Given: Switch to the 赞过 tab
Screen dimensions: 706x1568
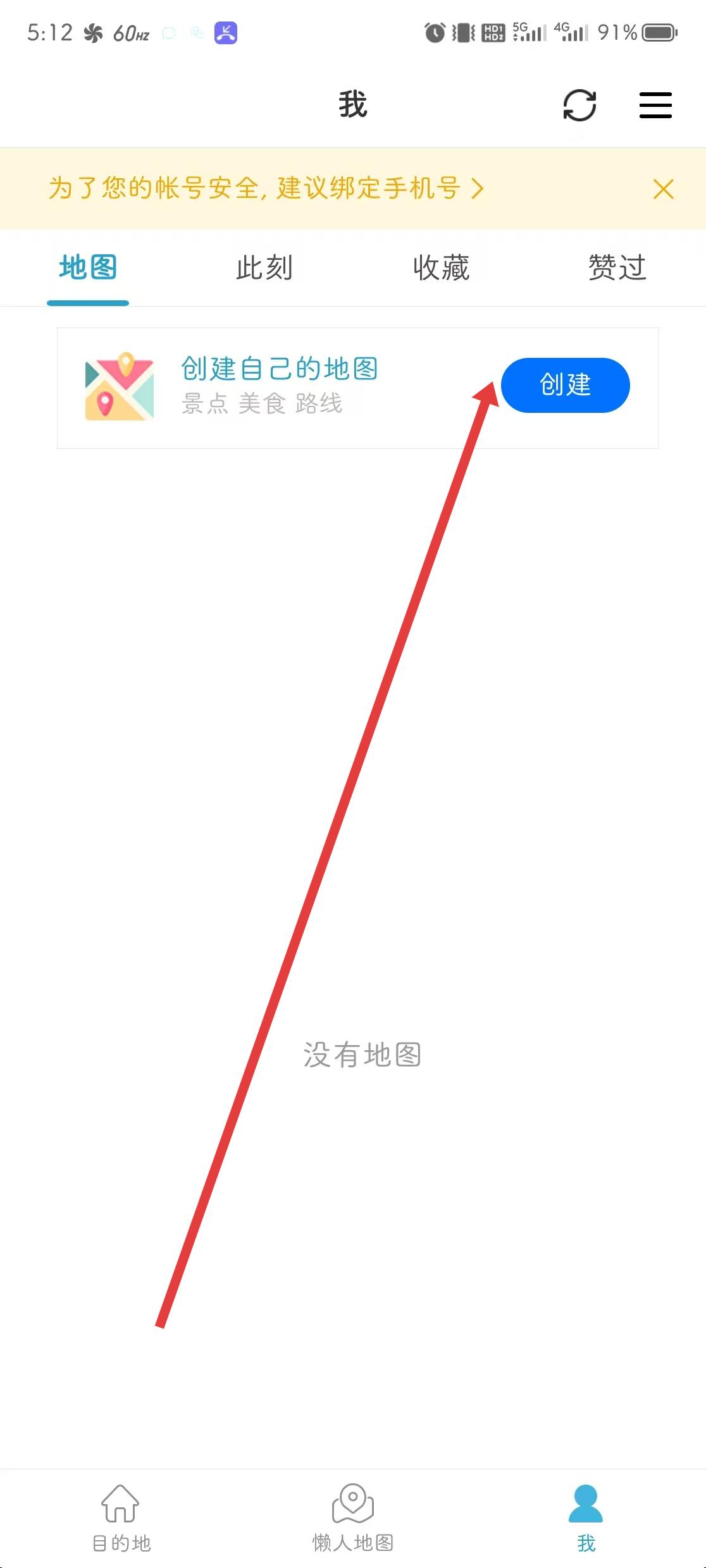Looking at the screenshot, I should pos(617,268).
